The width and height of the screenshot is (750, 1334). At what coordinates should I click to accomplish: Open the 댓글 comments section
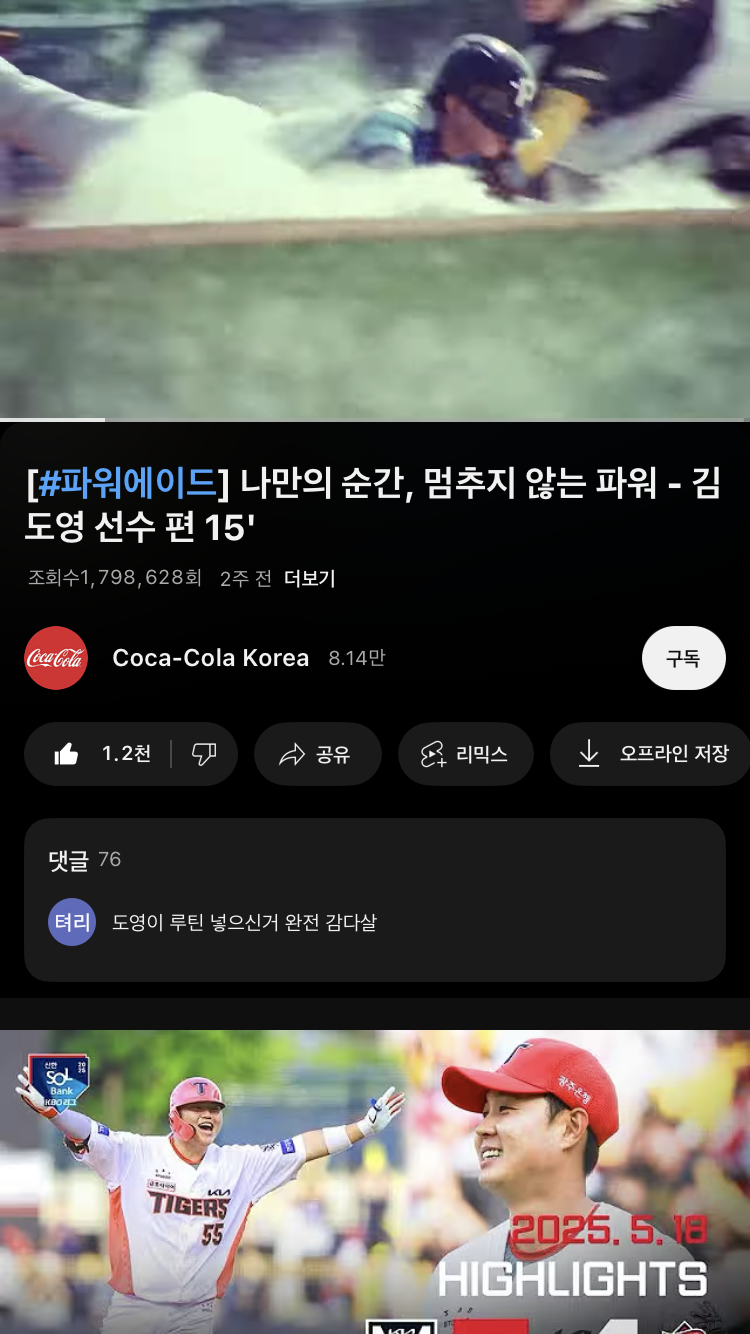click(374, 899)
